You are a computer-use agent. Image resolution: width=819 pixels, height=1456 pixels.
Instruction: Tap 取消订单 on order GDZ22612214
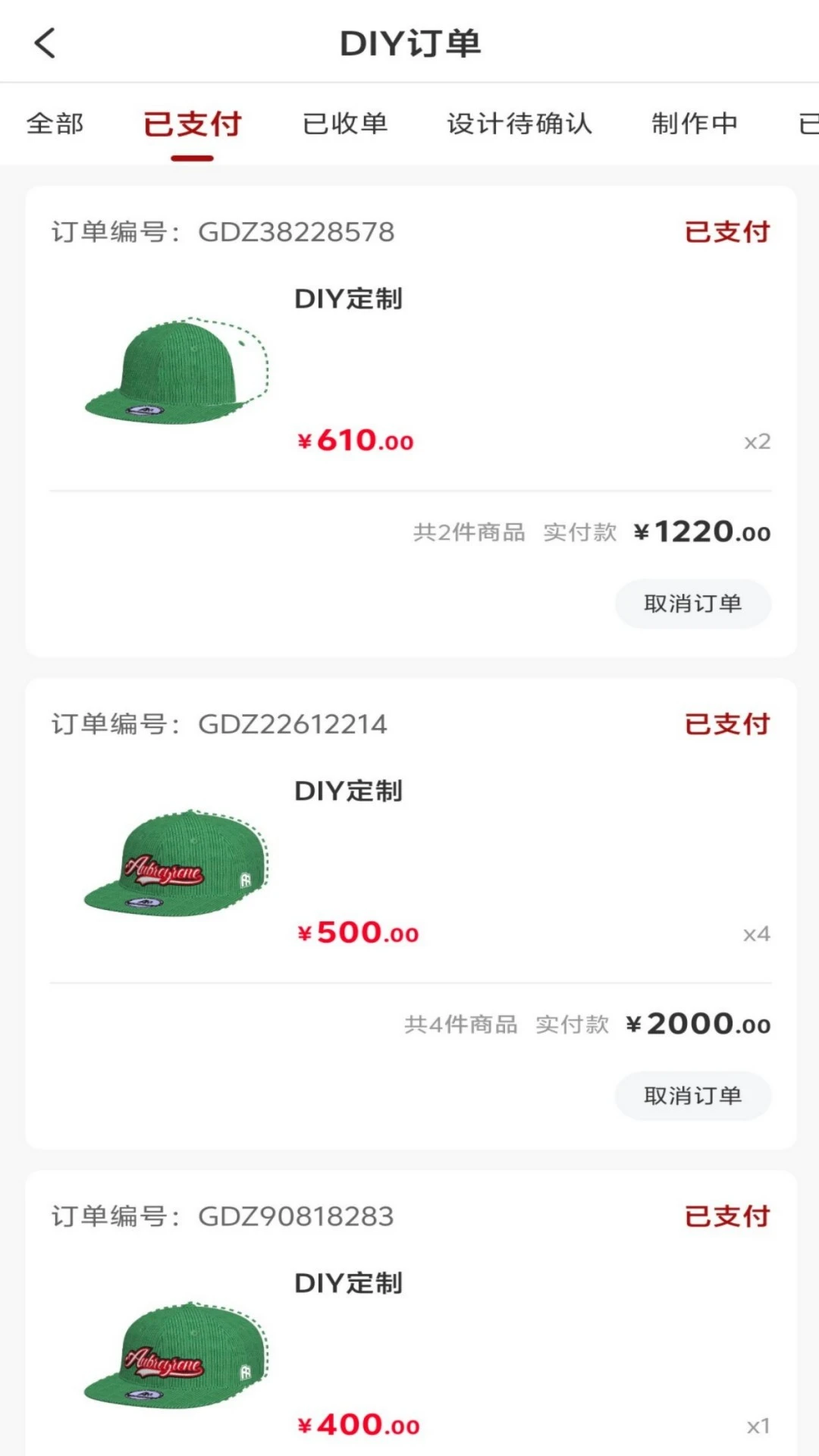(692, 1096)
